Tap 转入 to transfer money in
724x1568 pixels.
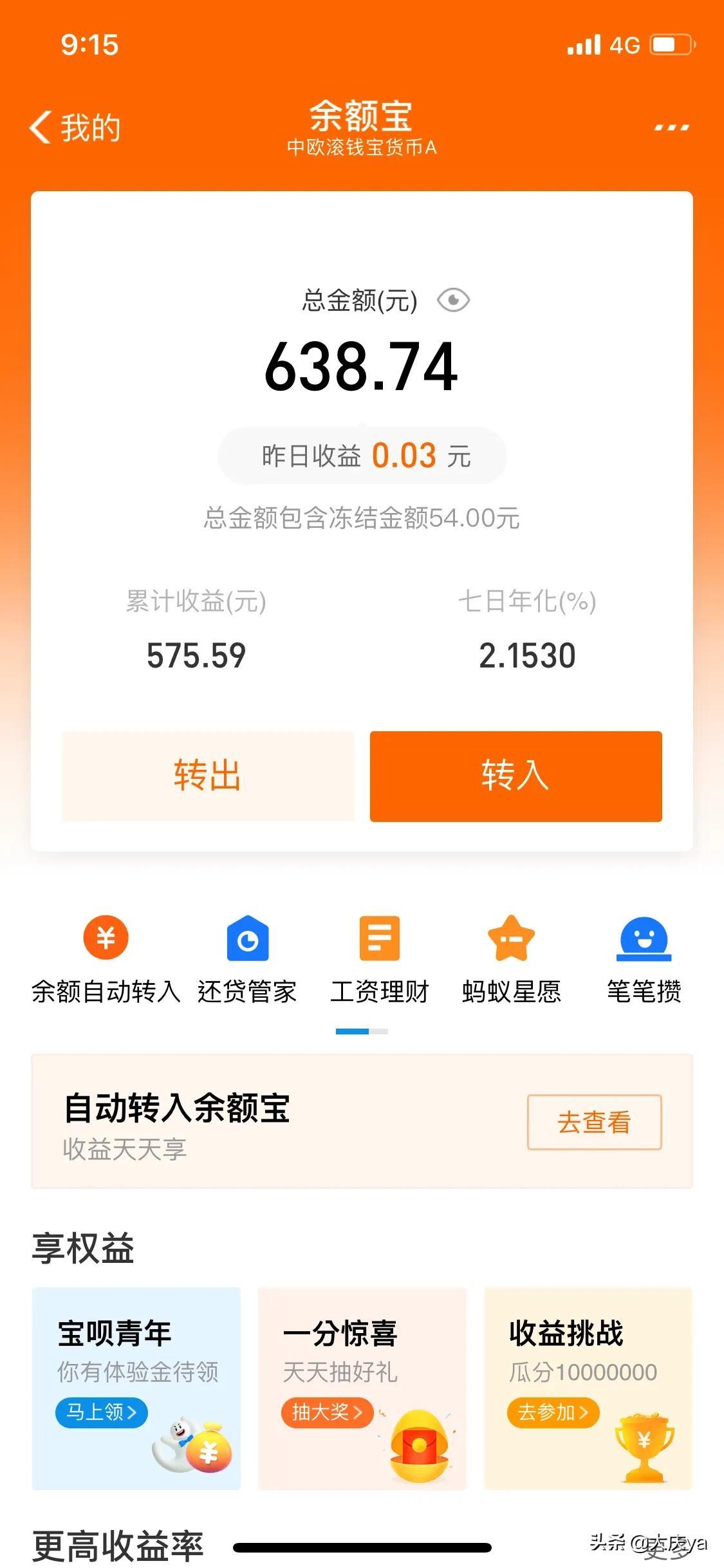point(515,776)
